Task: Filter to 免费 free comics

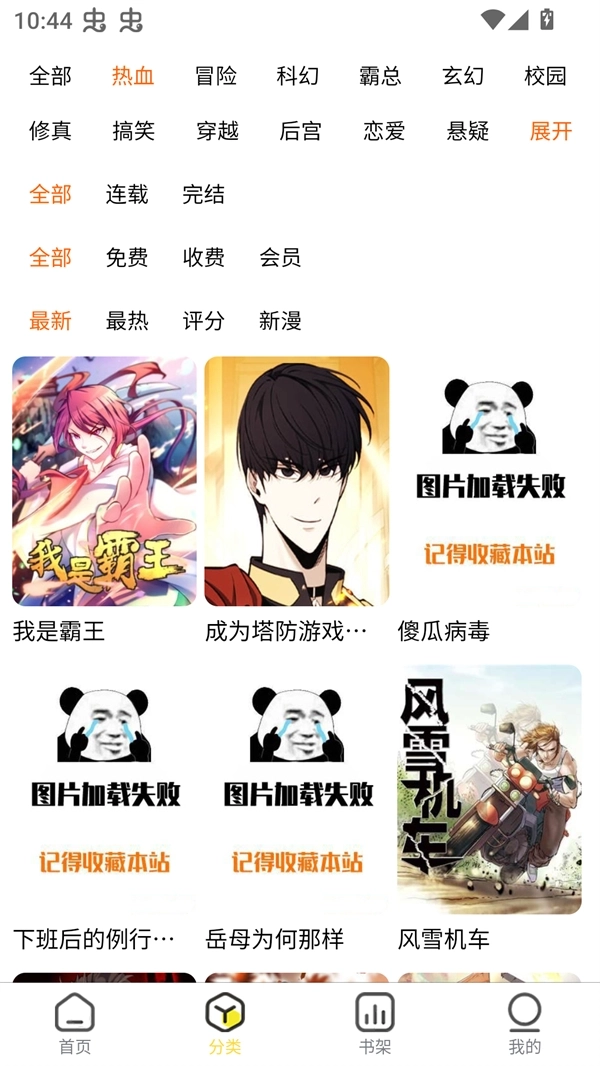Action: click(127, 258)
